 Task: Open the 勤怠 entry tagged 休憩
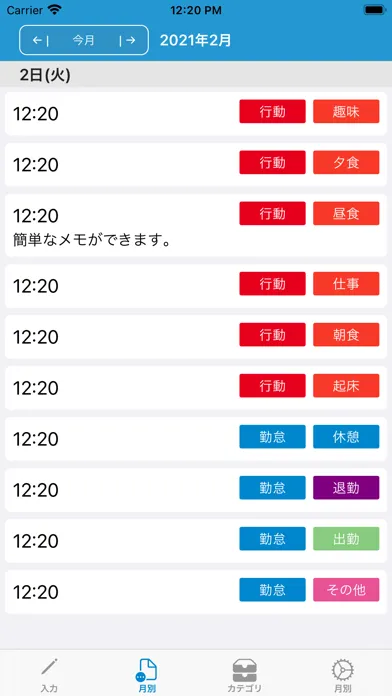196,439
